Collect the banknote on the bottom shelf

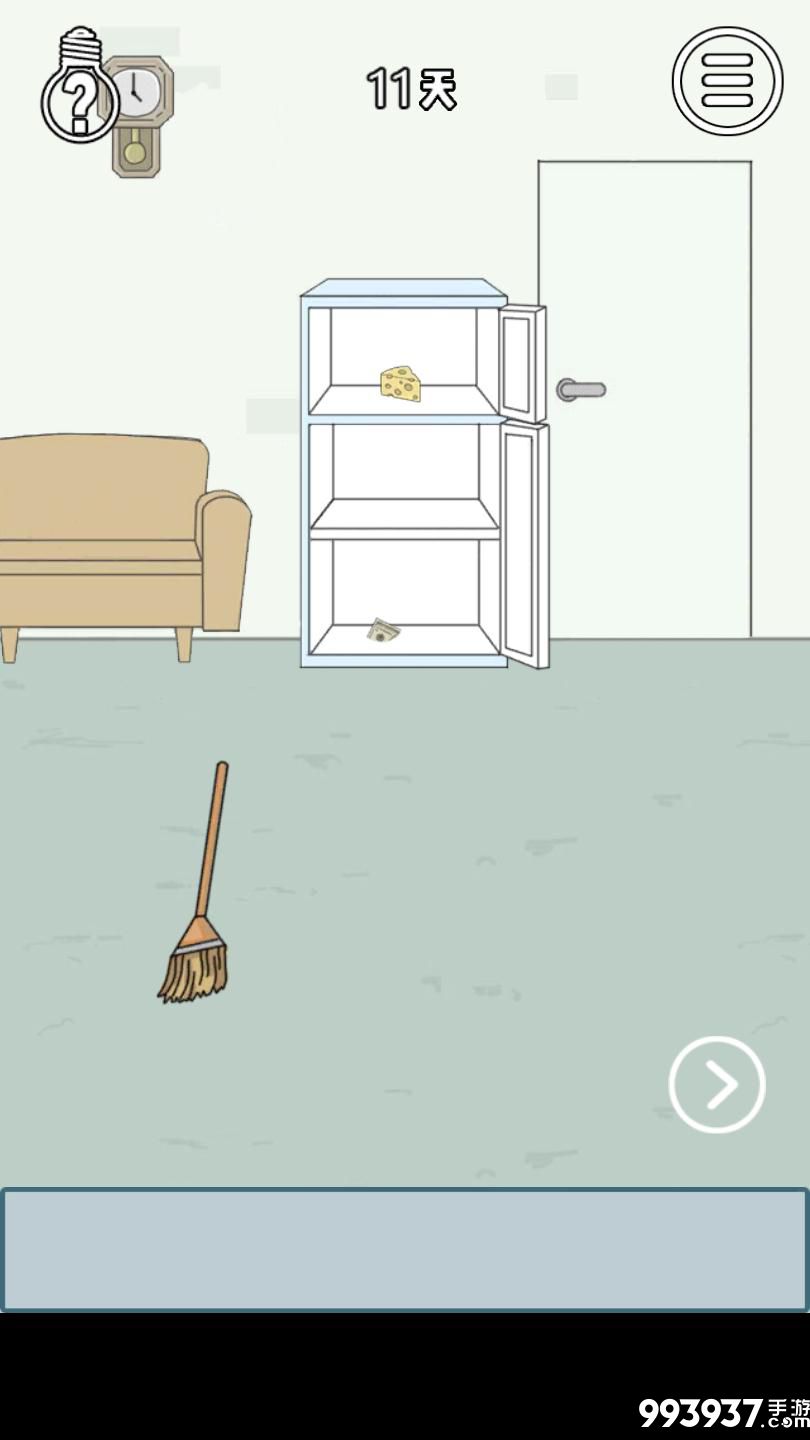pos(383,630)
